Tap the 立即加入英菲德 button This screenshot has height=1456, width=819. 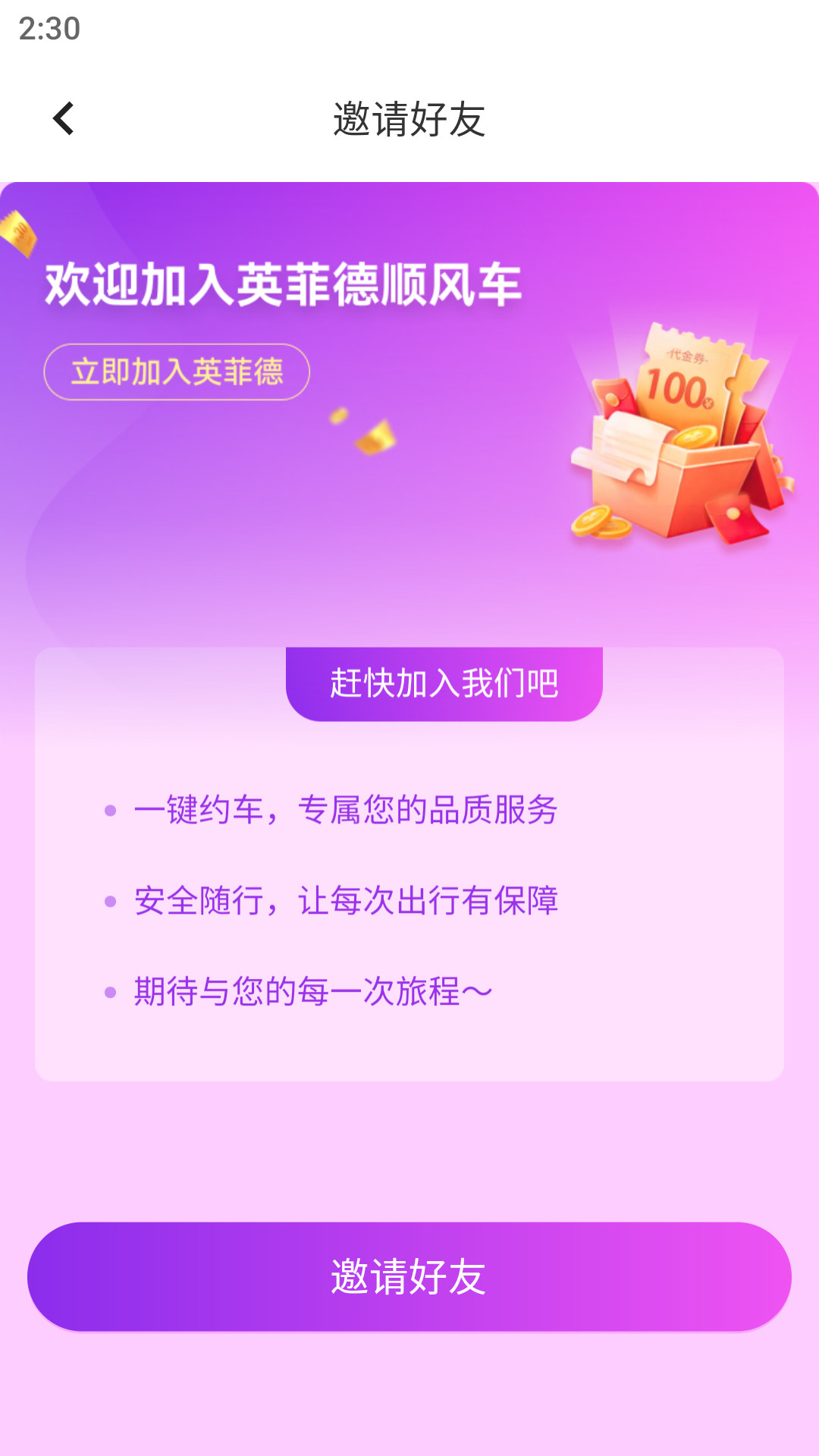pos(177,372)
